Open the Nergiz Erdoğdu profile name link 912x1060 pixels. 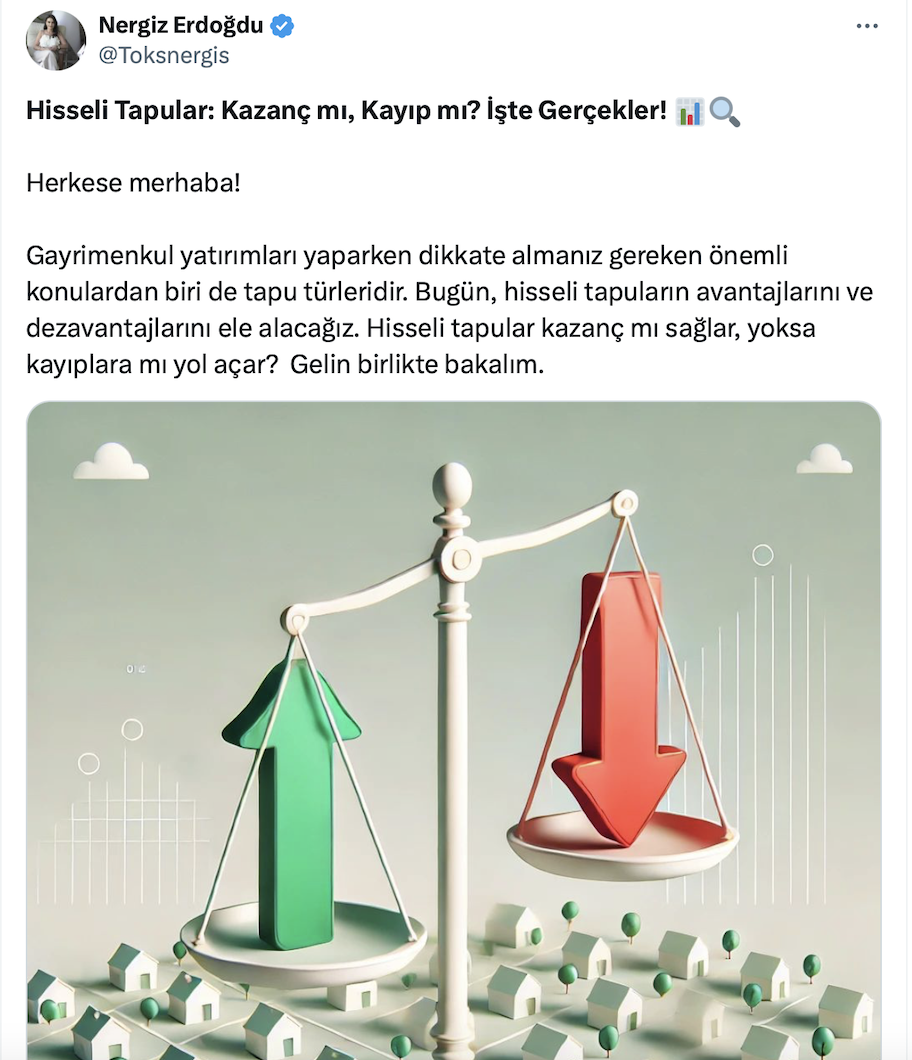coord(180,26)
